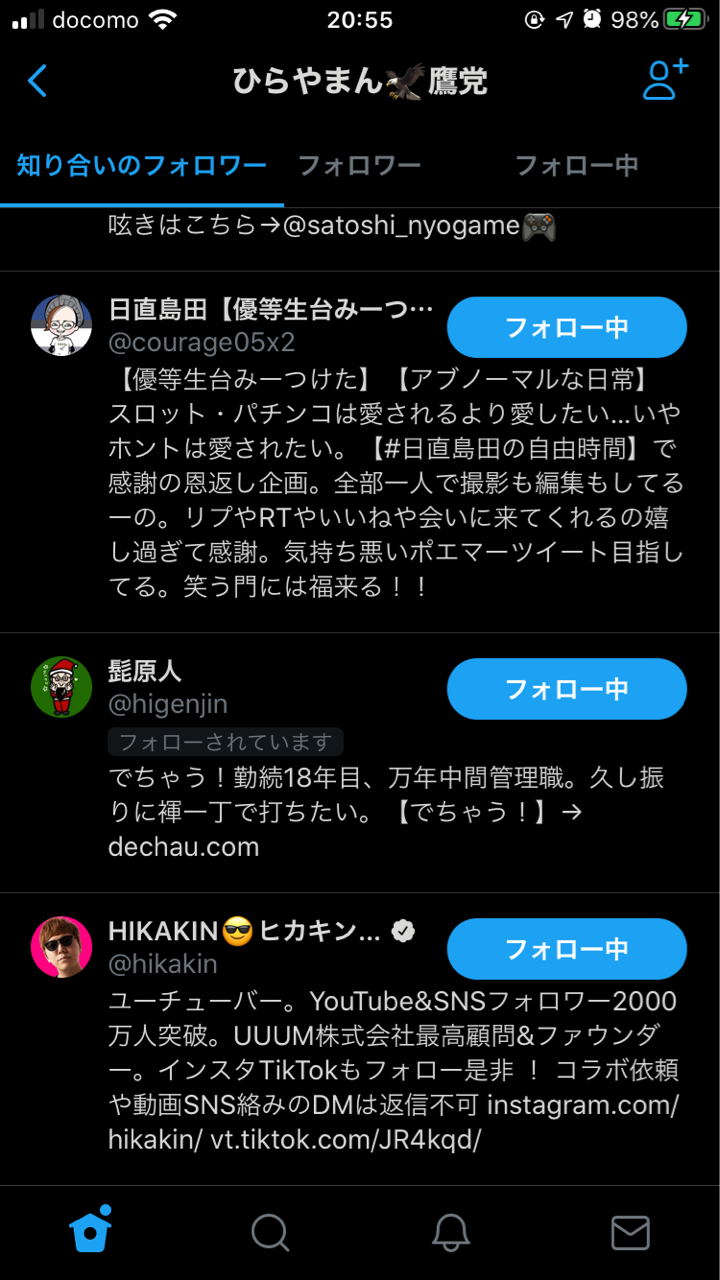
Task: Go to the Home tab
Action: 90,1232
